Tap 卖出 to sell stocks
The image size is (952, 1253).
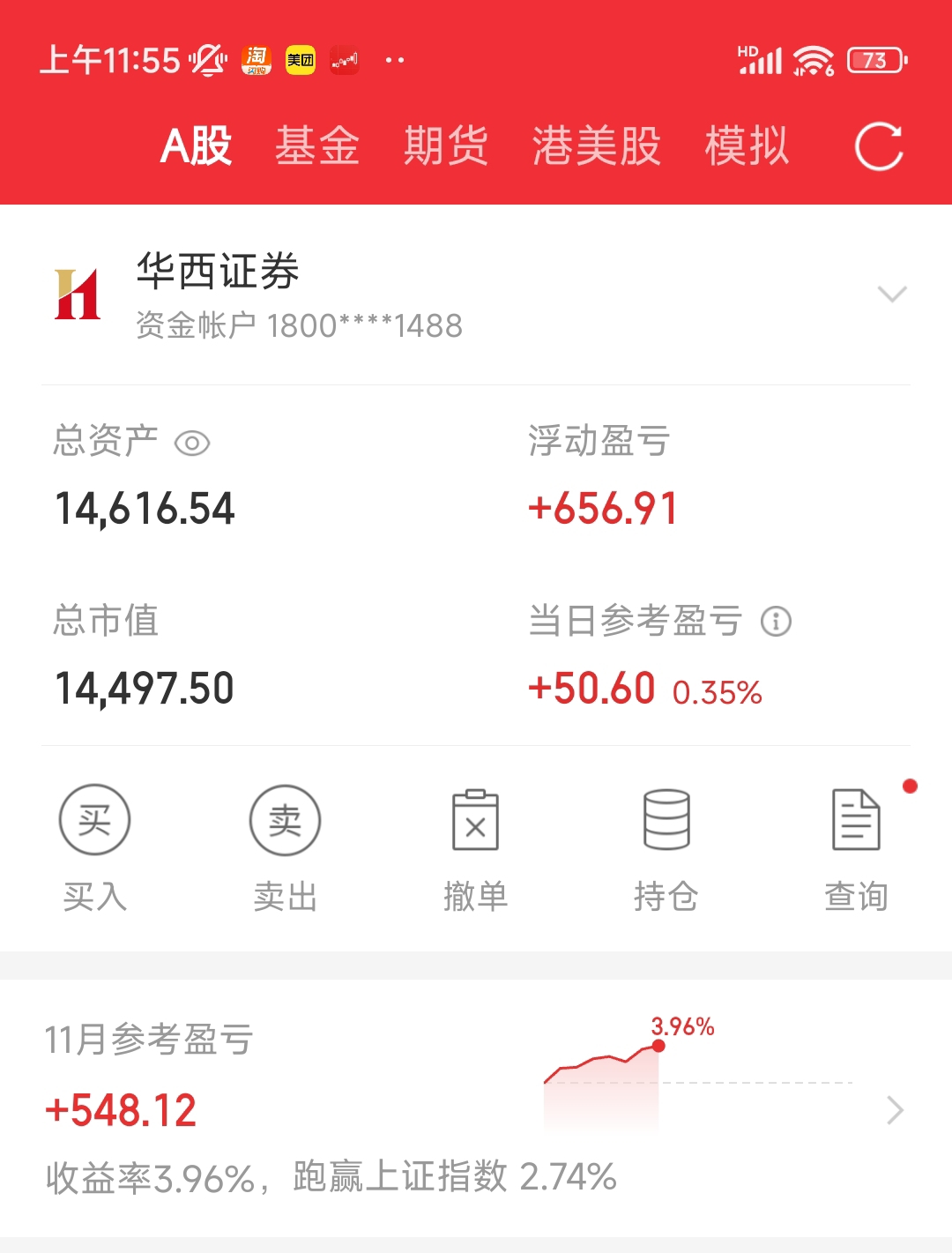[x=286, y=847]
